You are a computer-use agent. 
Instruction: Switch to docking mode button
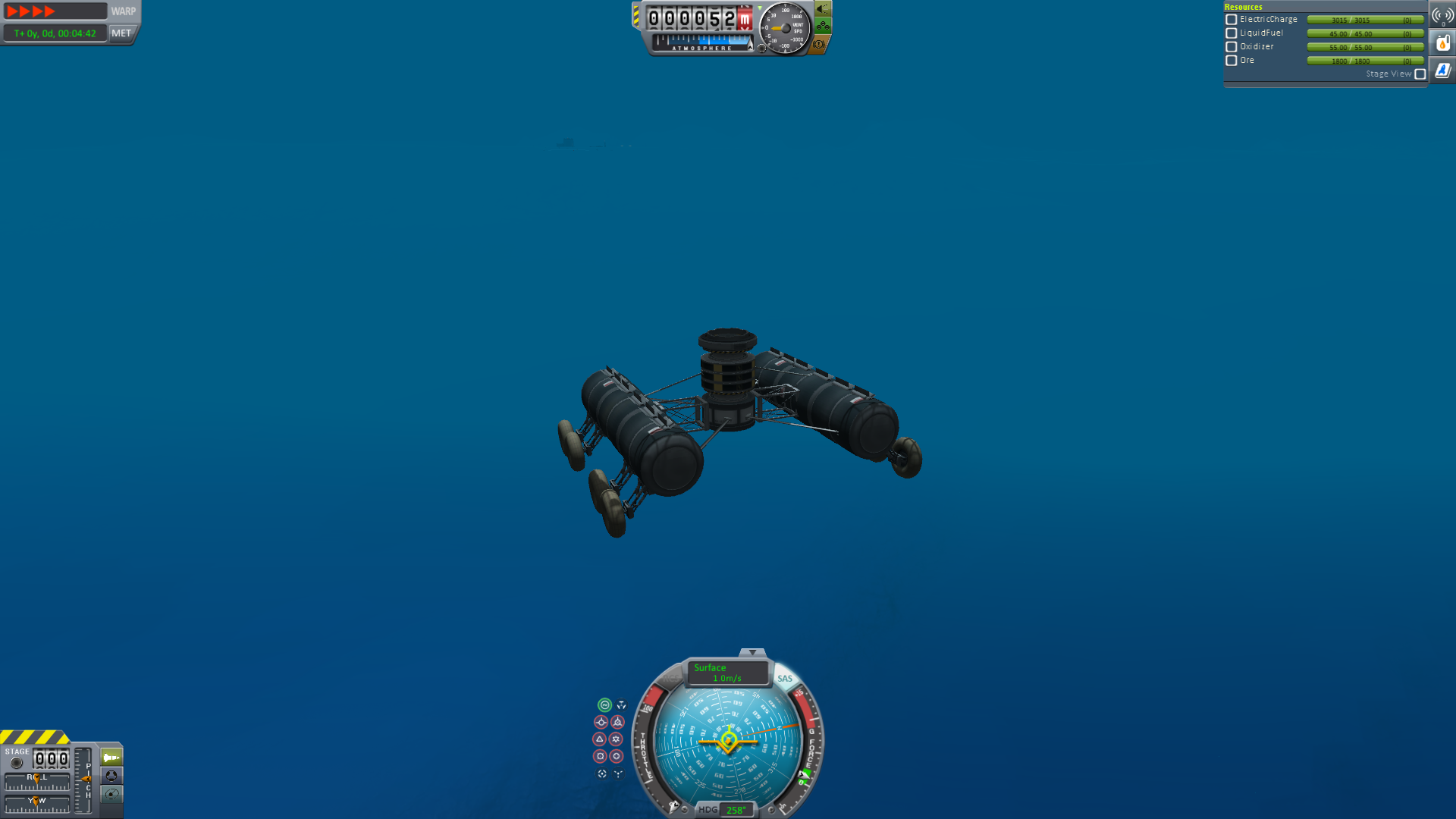(x=111, y=776)
